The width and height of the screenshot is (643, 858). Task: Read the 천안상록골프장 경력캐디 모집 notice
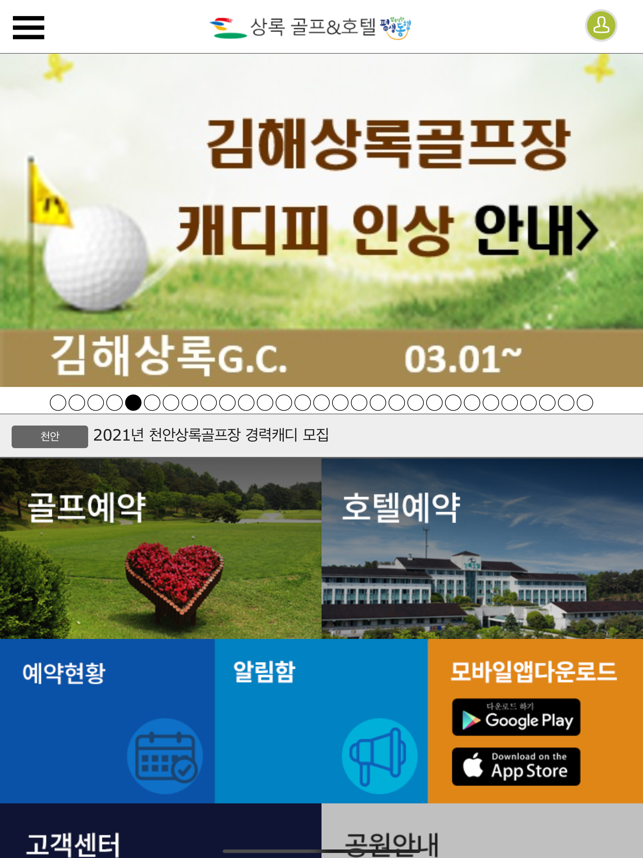click(x=211, y=435)
